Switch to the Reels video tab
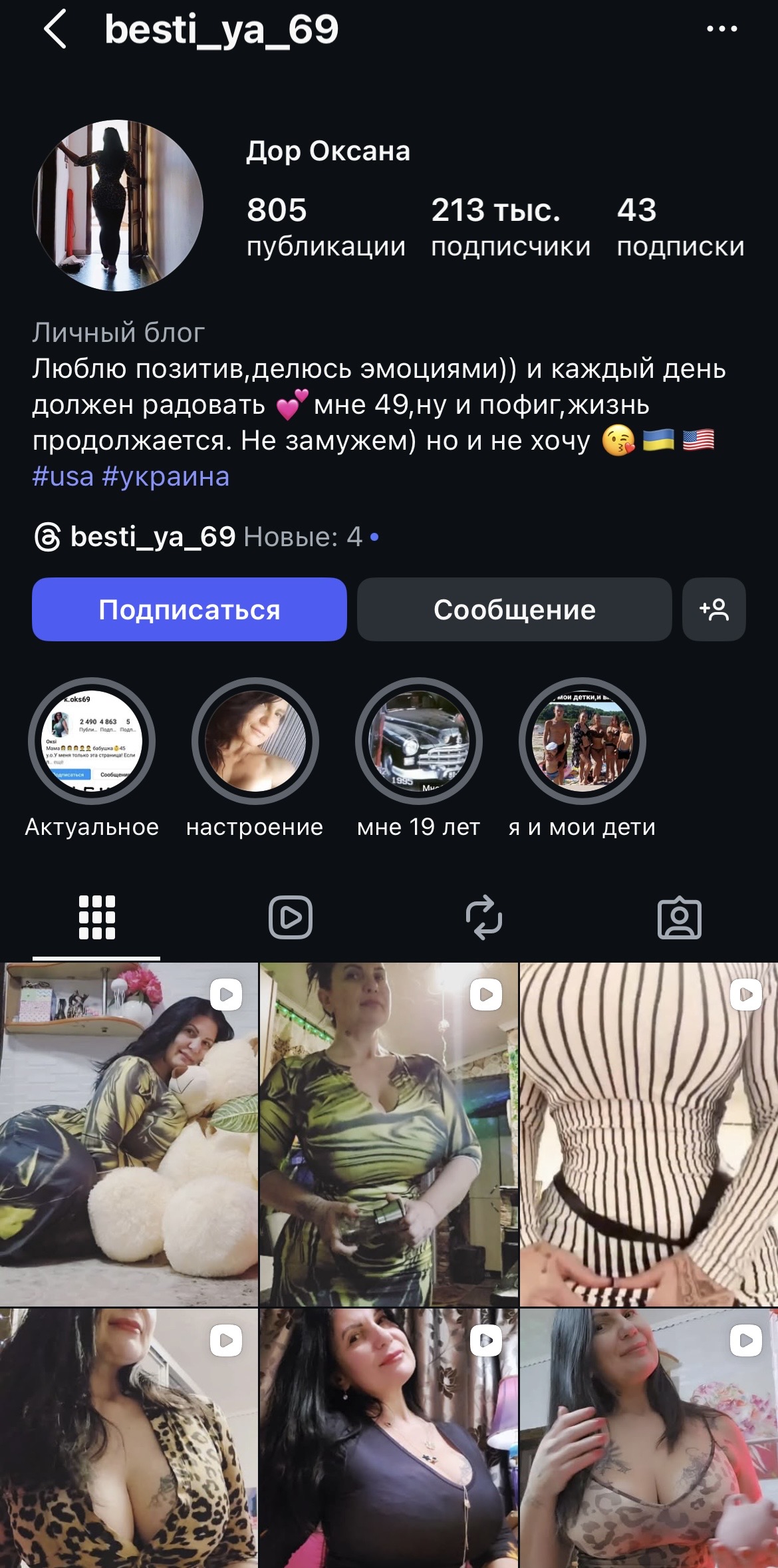This screenshot has height=1568, width=778. coord(291,917)
